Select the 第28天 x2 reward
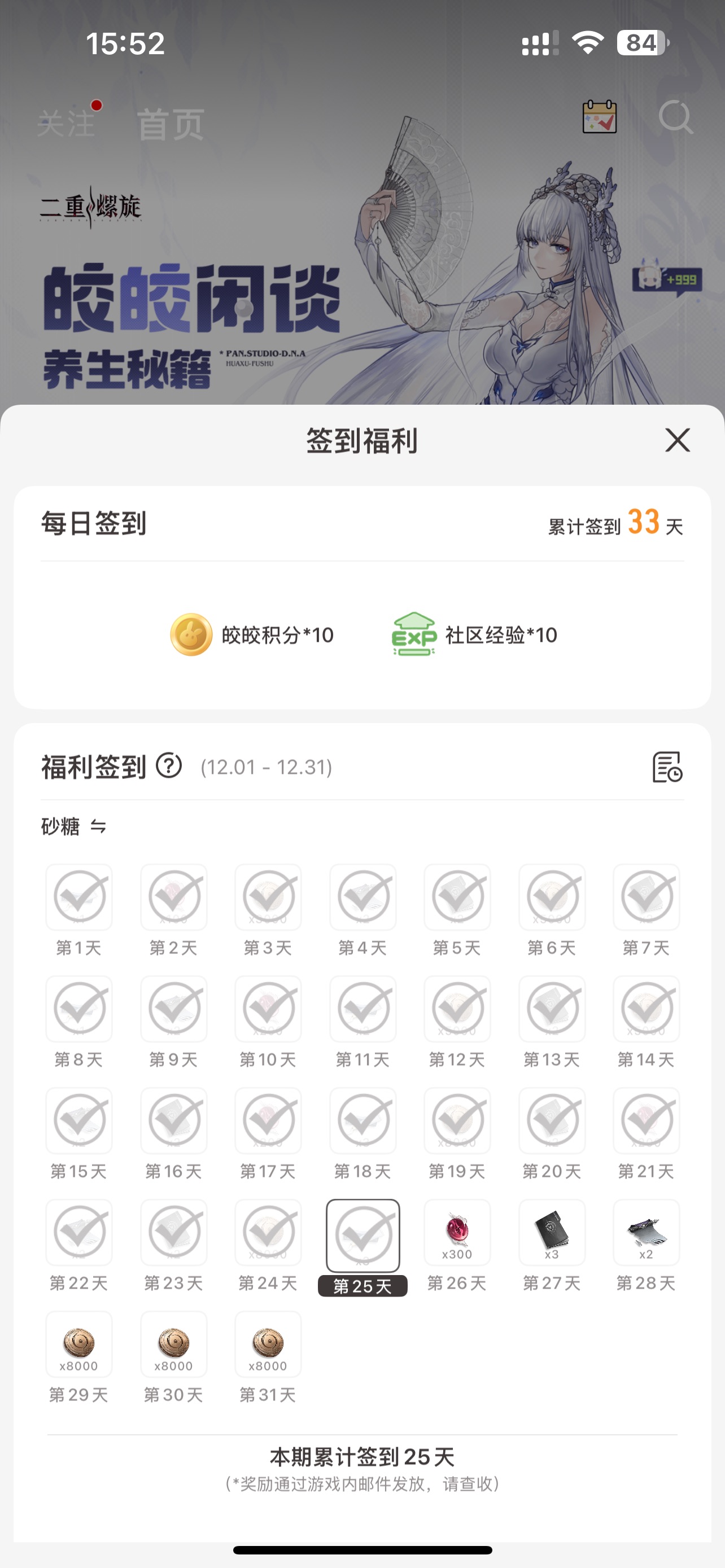This screenshot has height=1568, width=725. (646, 1232)
